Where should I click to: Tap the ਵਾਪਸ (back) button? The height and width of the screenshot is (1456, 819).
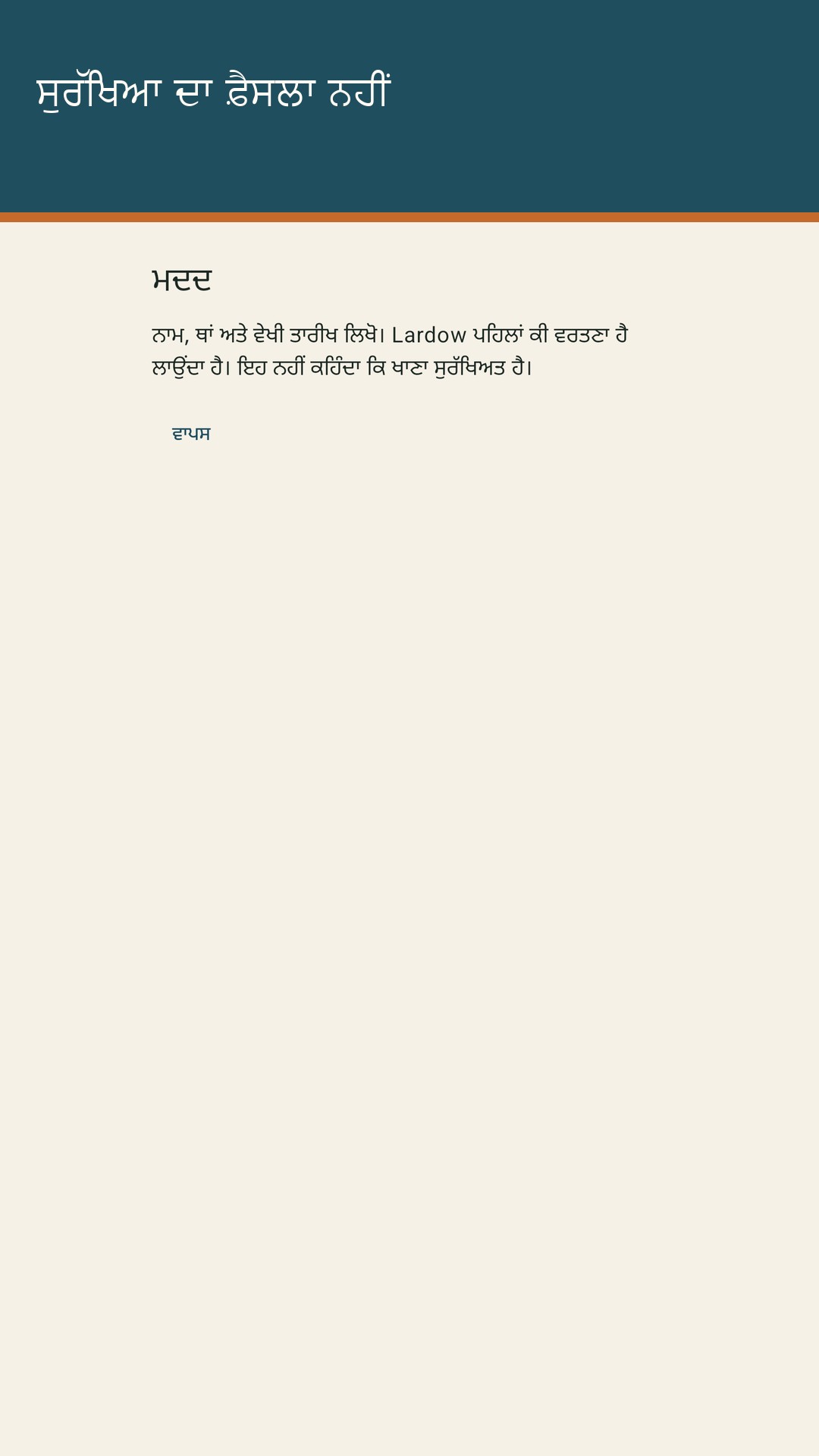pos(191,434)
